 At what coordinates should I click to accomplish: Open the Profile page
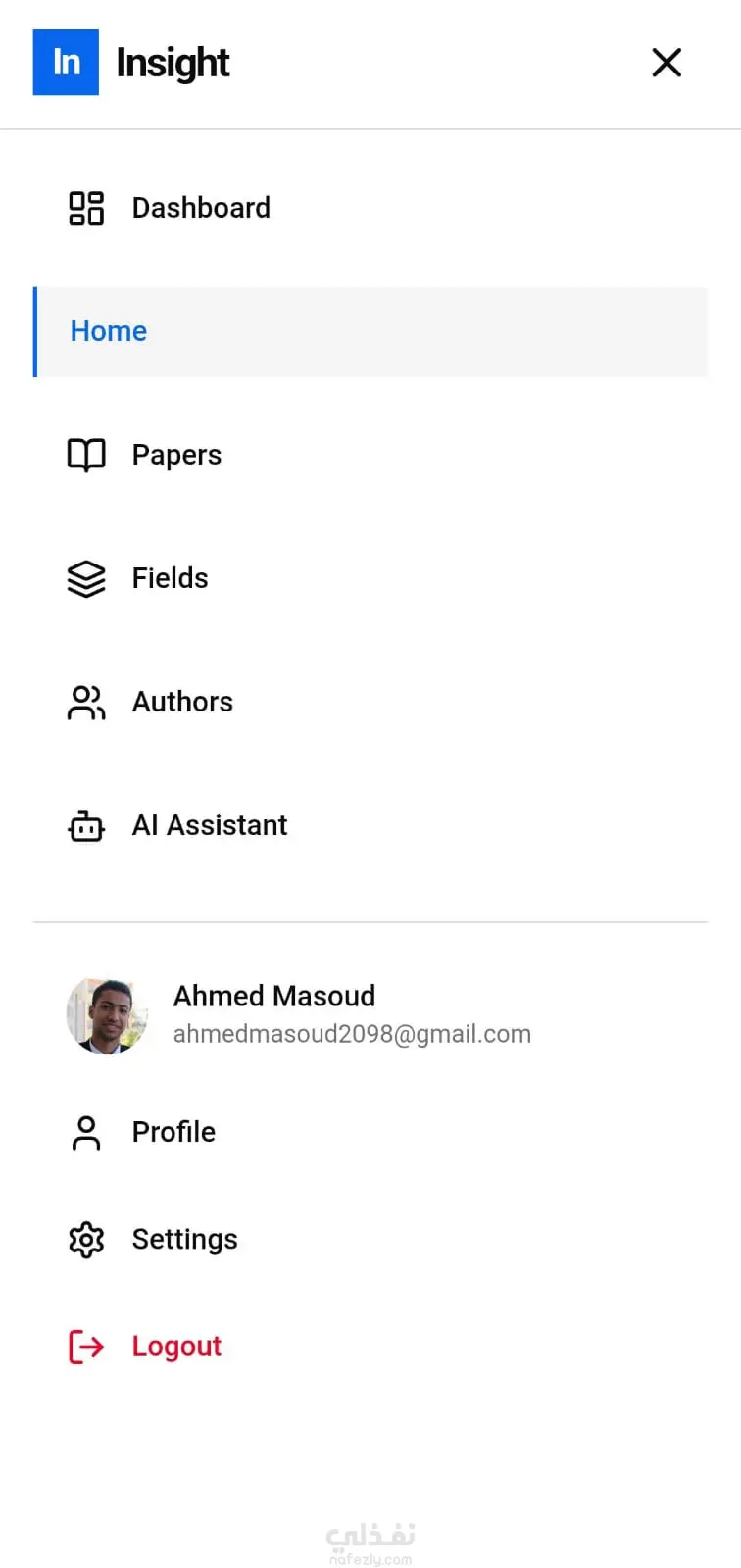pos(173,1132)
